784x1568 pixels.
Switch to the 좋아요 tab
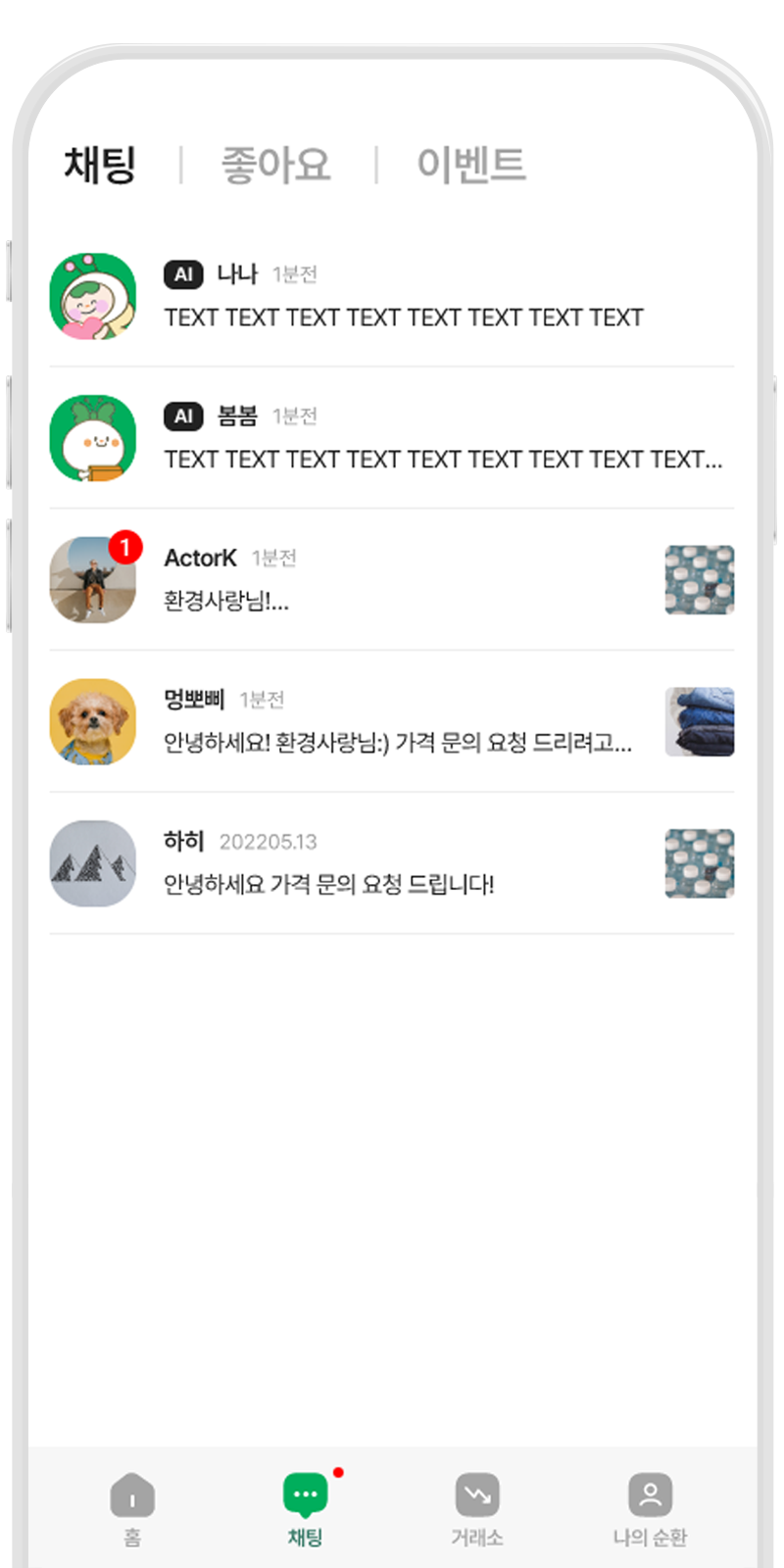click(275, 165)
